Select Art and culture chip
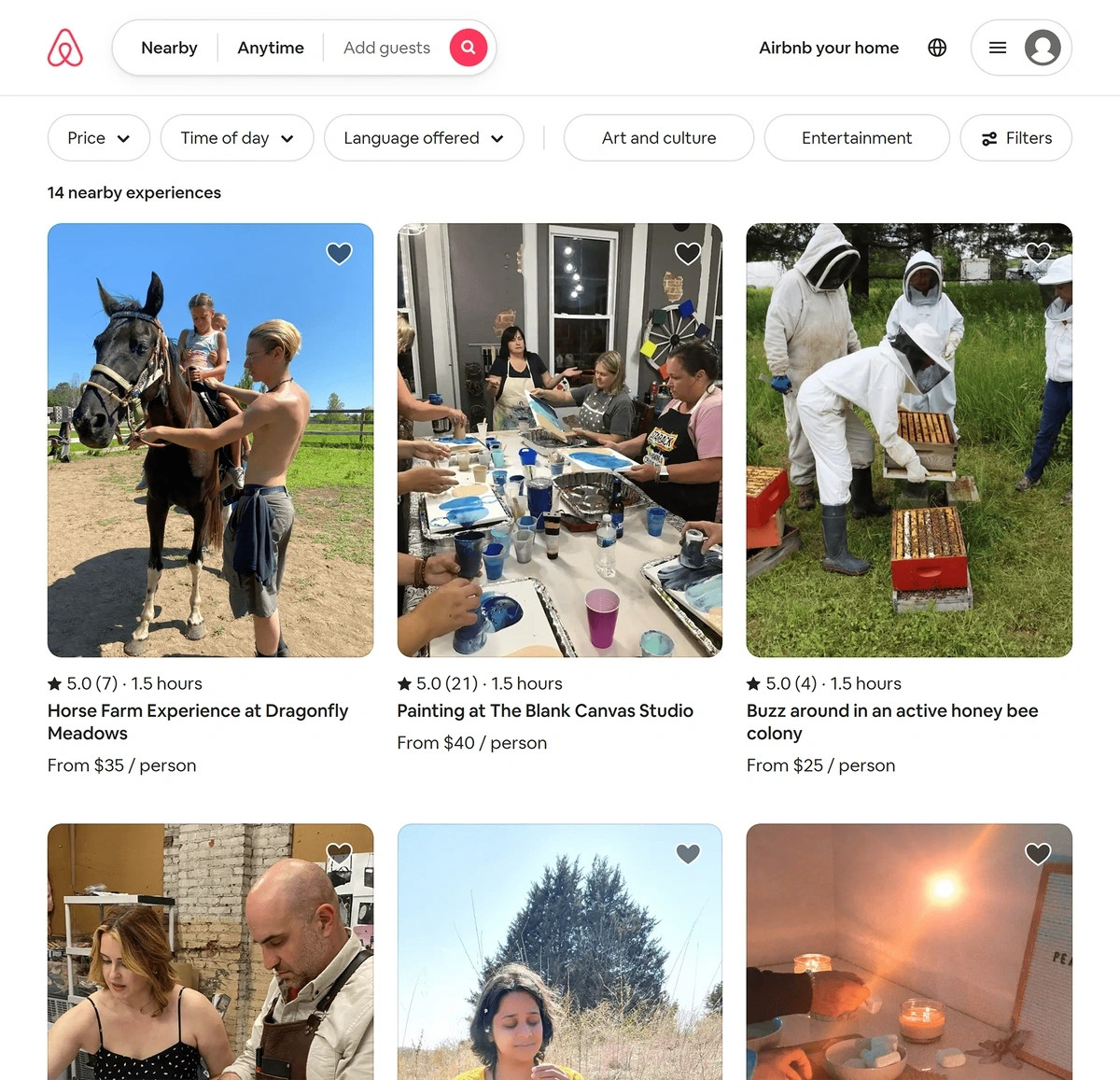Viewport: 1120px width, 1080px height. pos(659,138)
